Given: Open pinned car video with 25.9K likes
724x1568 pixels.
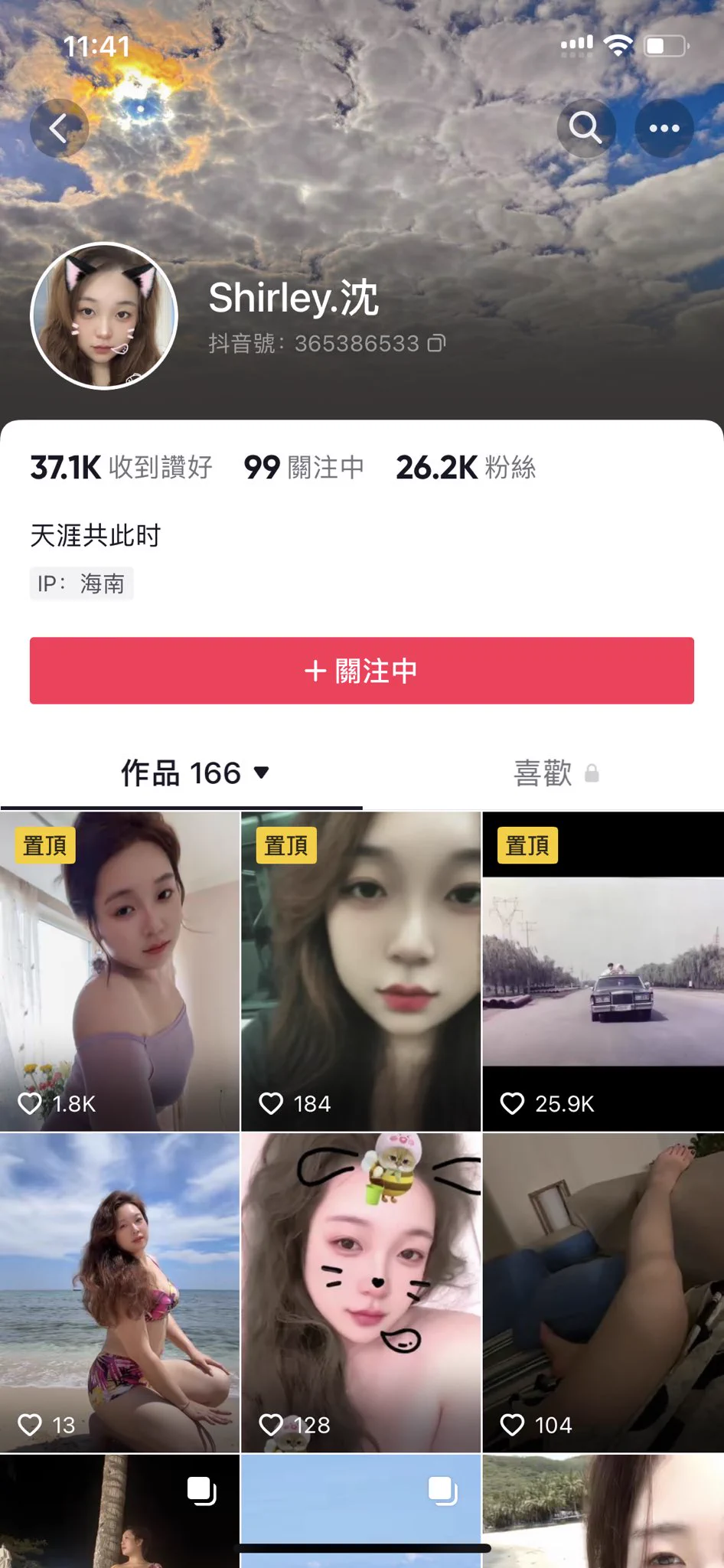Looking at the screenshot, I should [x=603, y=971].
